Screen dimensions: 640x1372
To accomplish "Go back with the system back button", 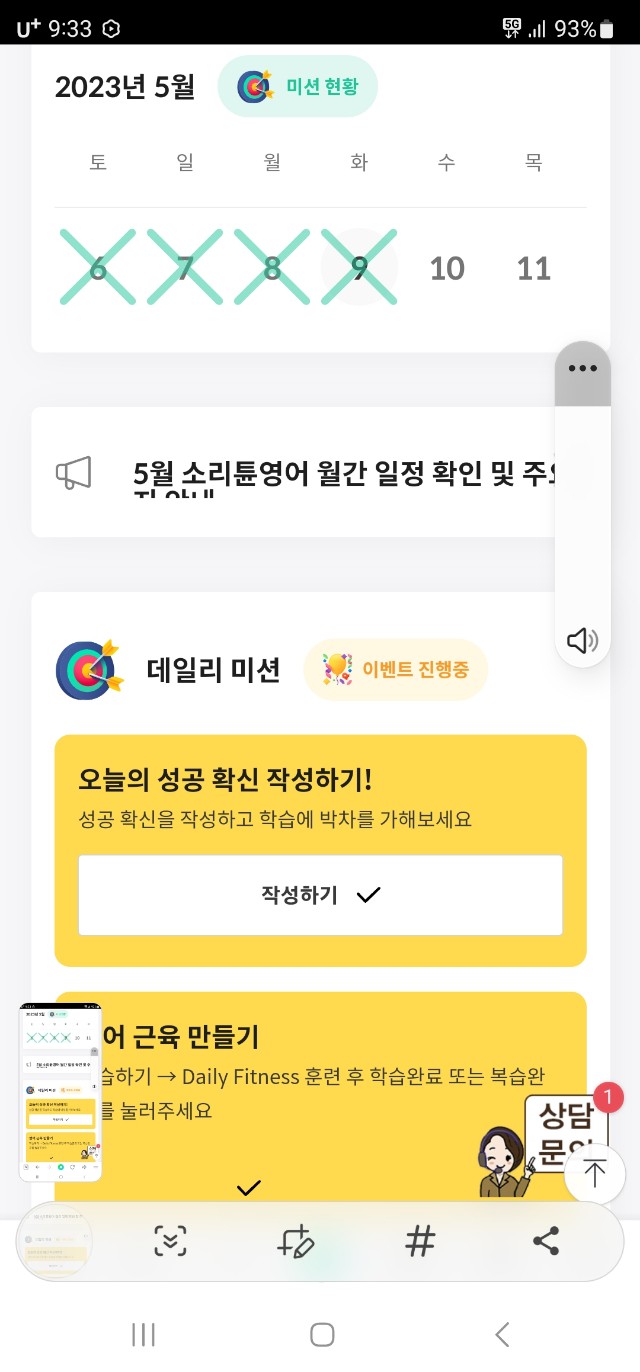I will coord(503,1334).
